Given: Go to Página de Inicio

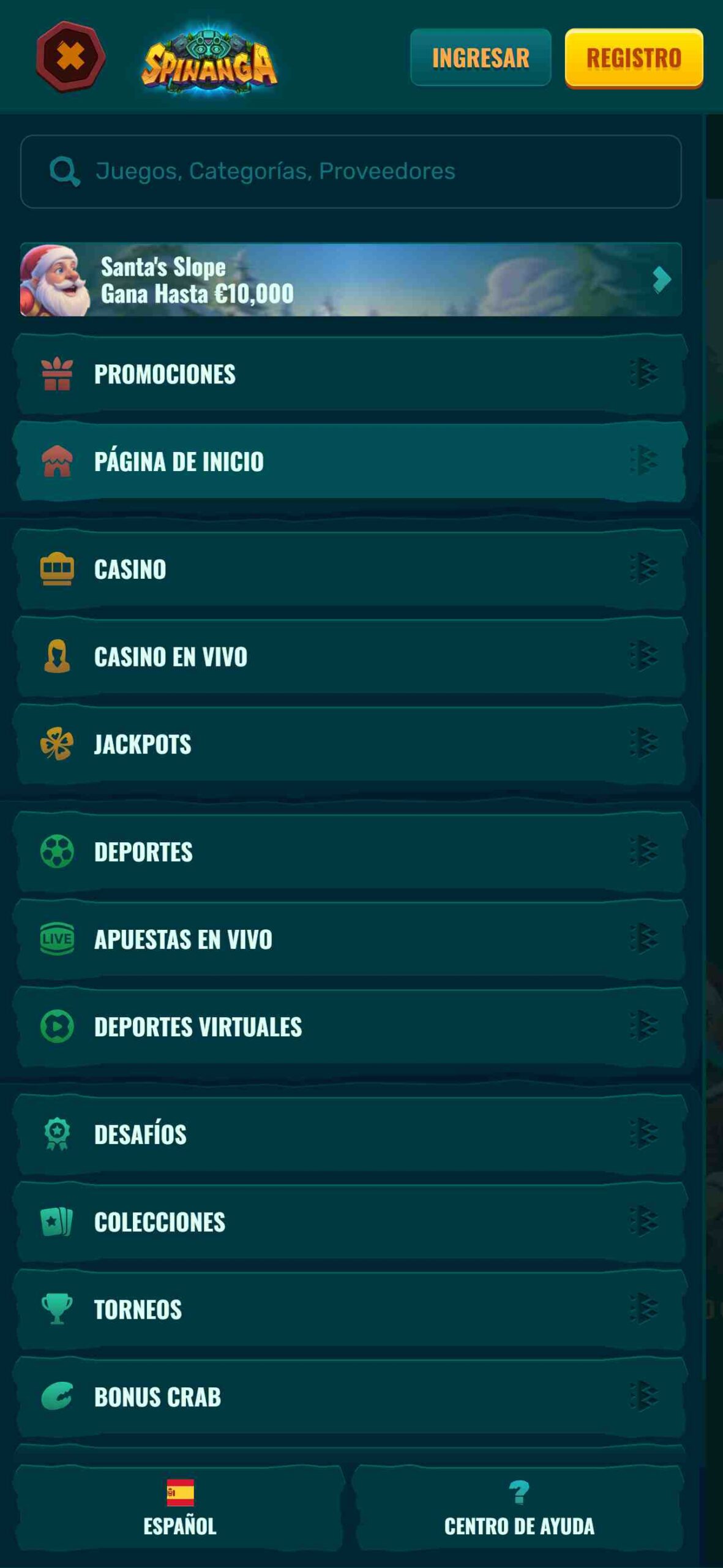Looking at the screenshot, I should [x=350, y=461].
